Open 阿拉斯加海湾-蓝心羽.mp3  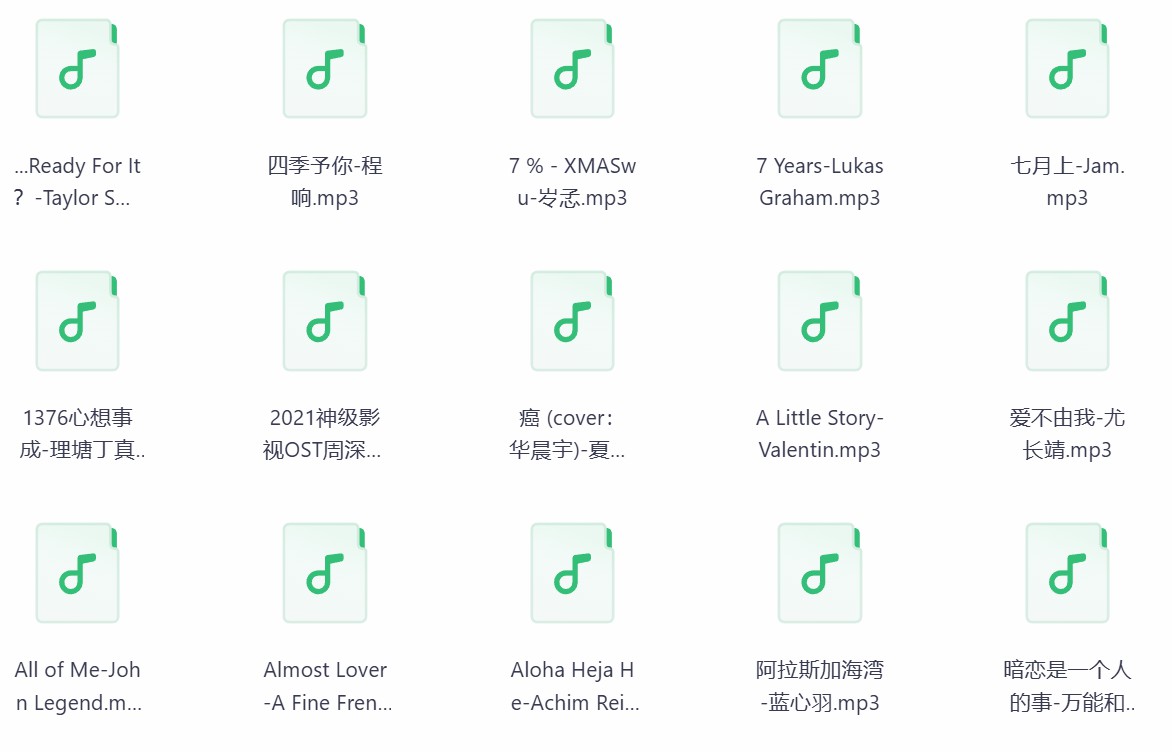tap(820, 573)
